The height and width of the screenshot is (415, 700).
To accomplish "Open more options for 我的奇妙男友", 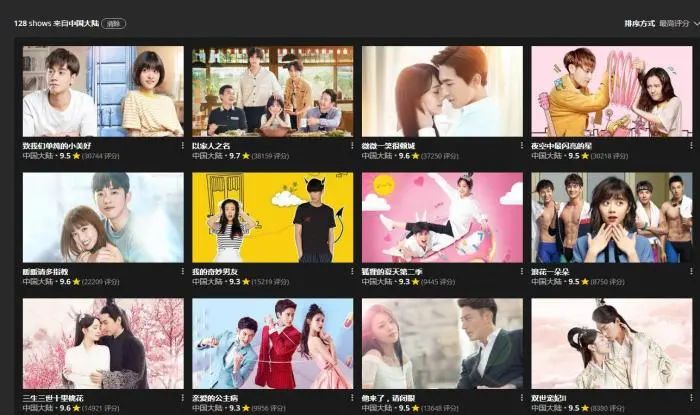I will click(x=352, y=271).
